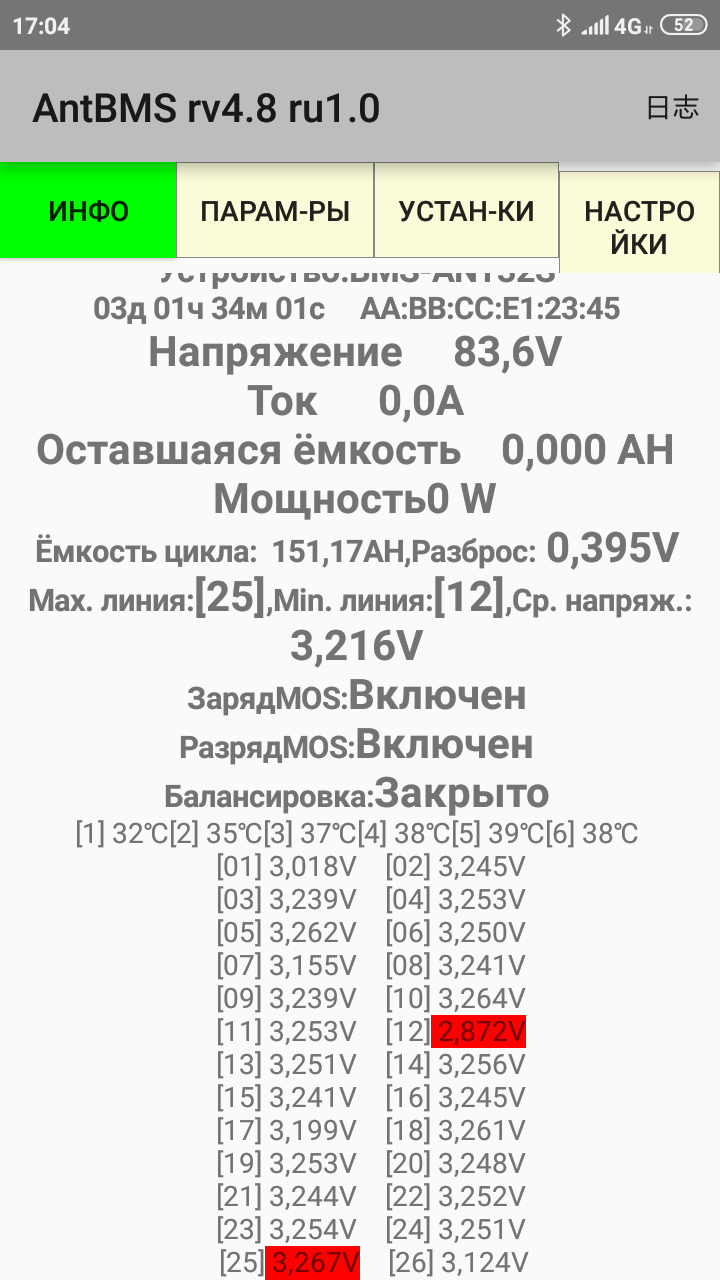Image resolution: width=720 pixels, height=1280 pixels.
Task: Open the УСТАН-КИ tab
Action: pos(466,211)
